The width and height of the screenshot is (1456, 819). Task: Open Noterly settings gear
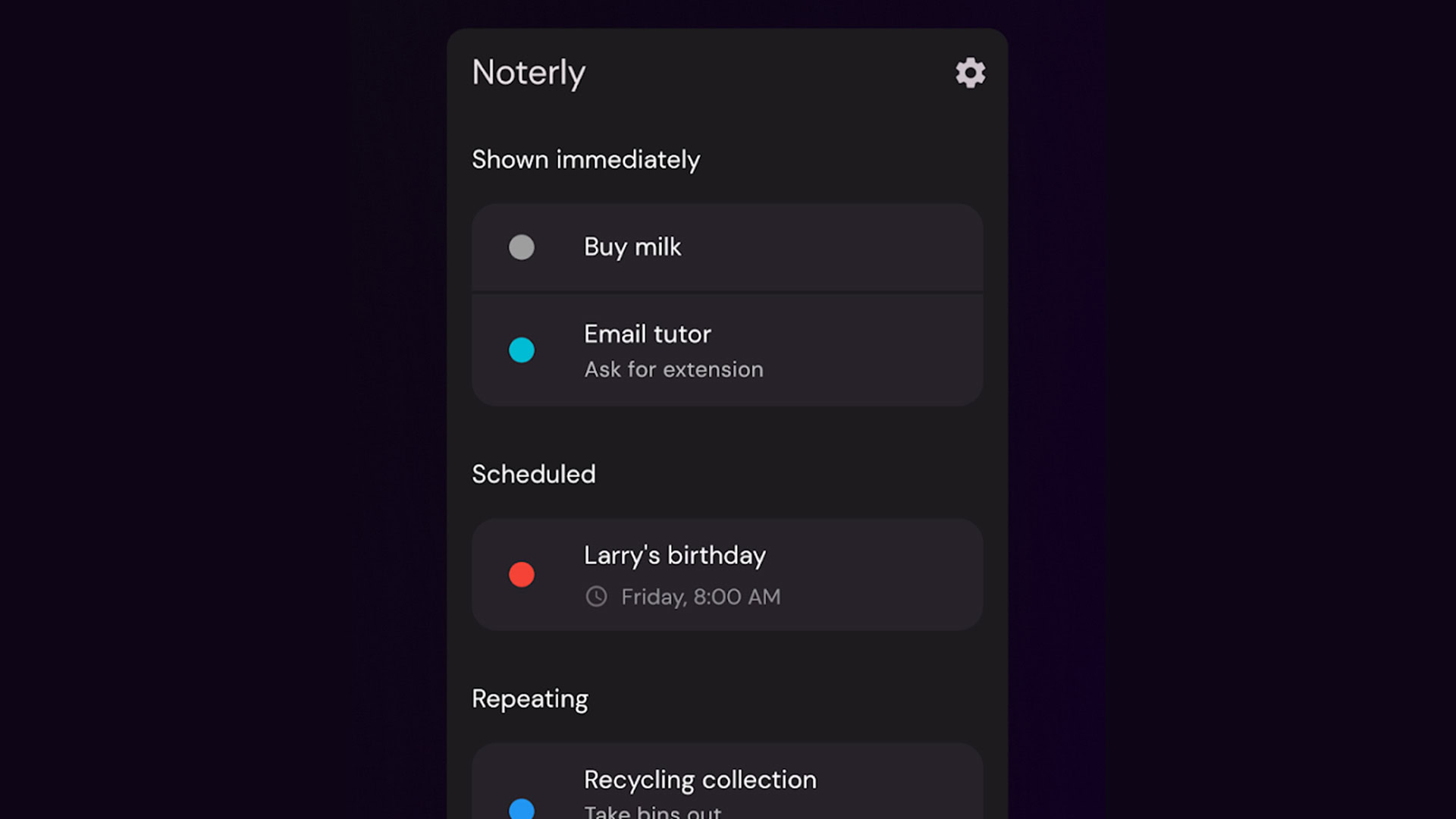click(970, 73)
